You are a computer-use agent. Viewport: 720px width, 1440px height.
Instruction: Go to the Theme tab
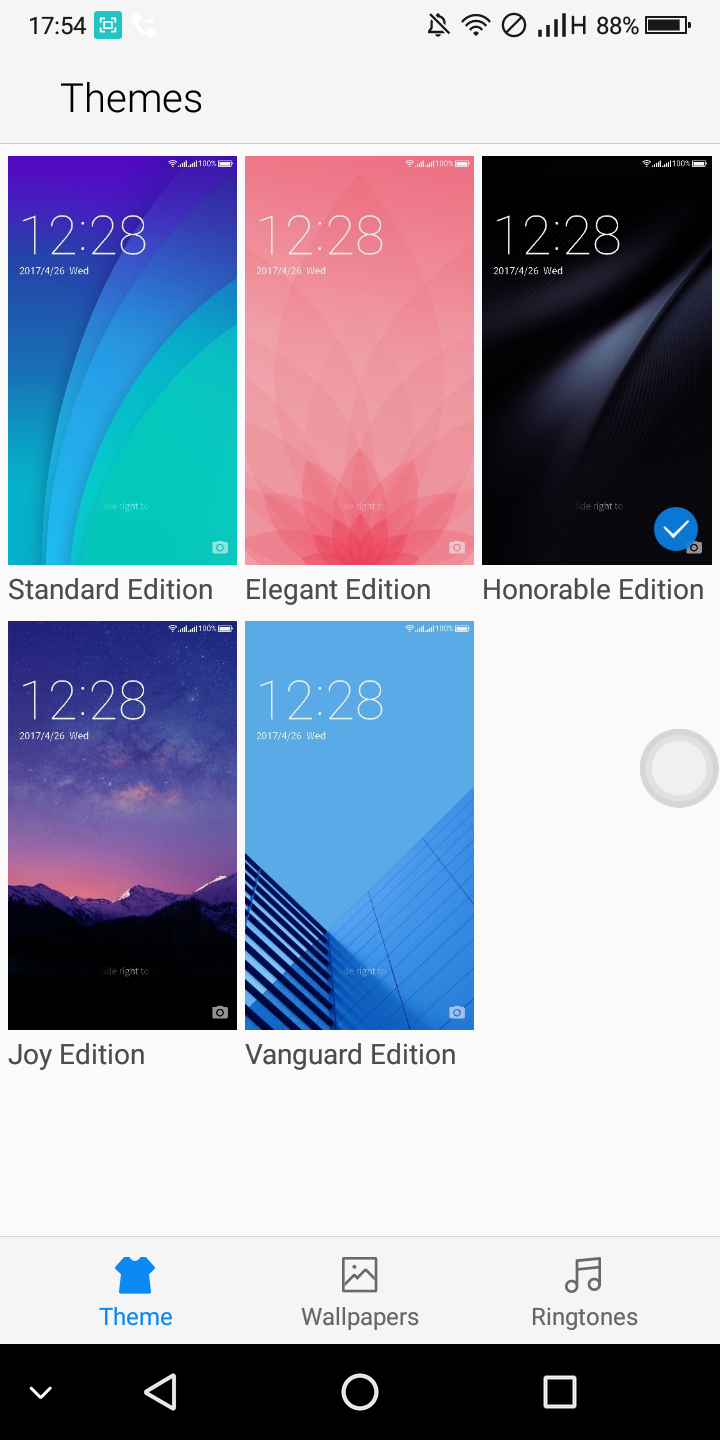click(135, 1291)
